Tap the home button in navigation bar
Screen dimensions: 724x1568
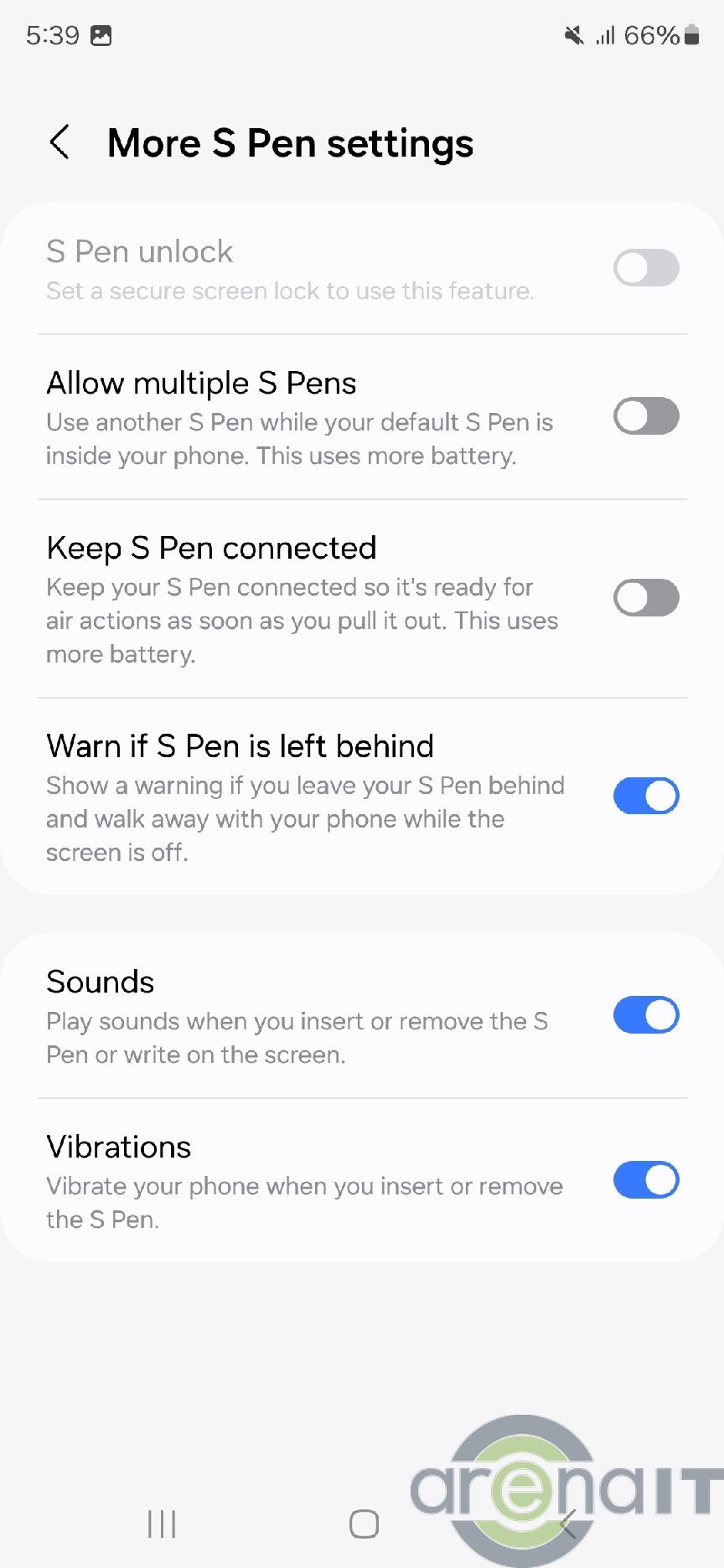pyautogui.click(x=364, y=1524)
